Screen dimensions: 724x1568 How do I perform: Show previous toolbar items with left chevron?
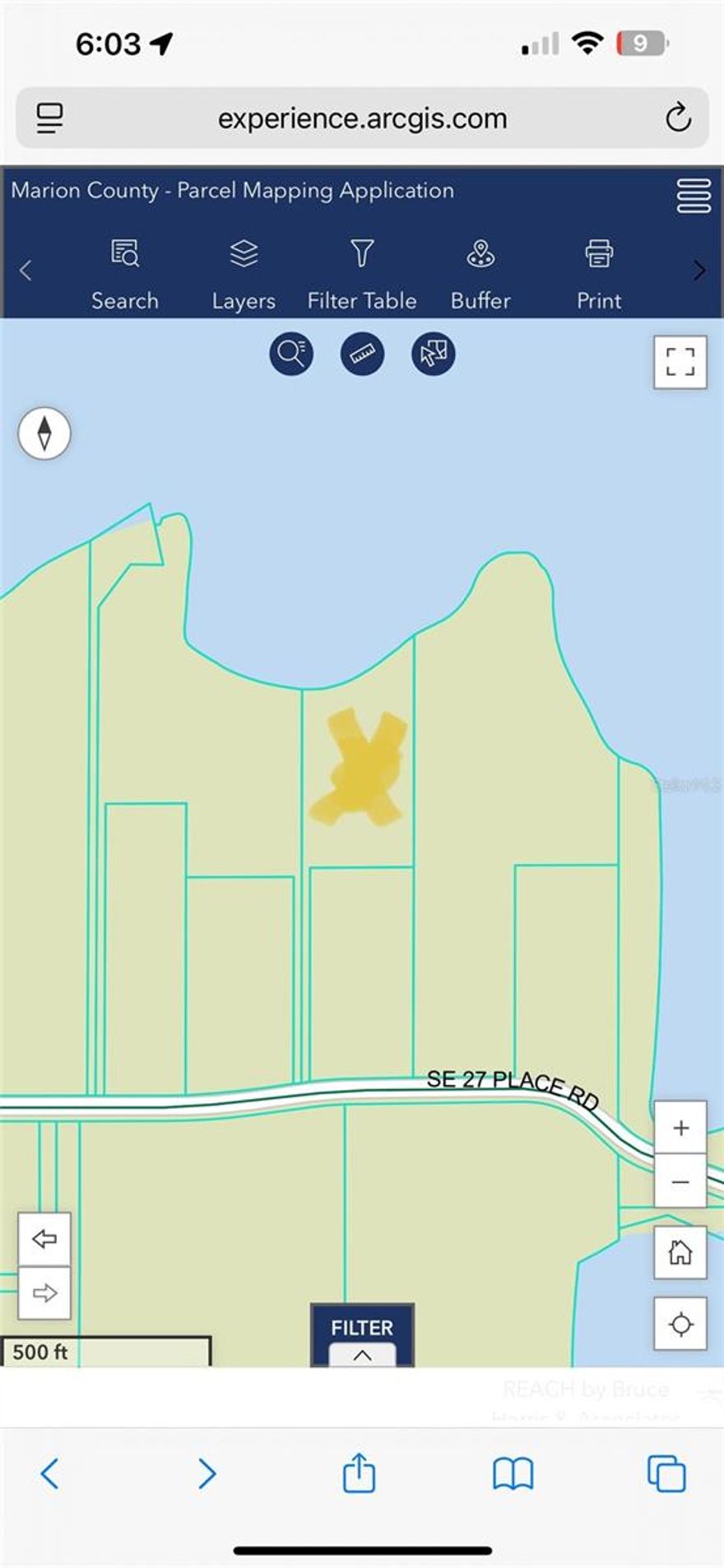pyautogui.click(x=26, y=270)
